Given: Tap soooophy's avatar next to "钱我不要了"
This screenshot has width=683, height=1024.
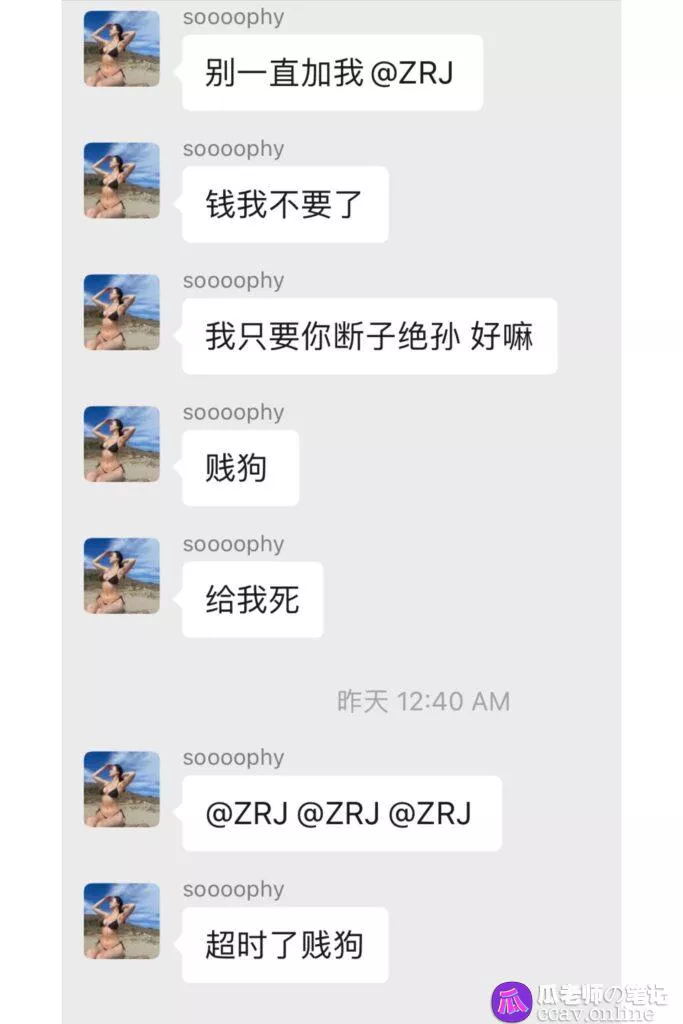Looking at the screenshot, I should (x=121, y=180).
